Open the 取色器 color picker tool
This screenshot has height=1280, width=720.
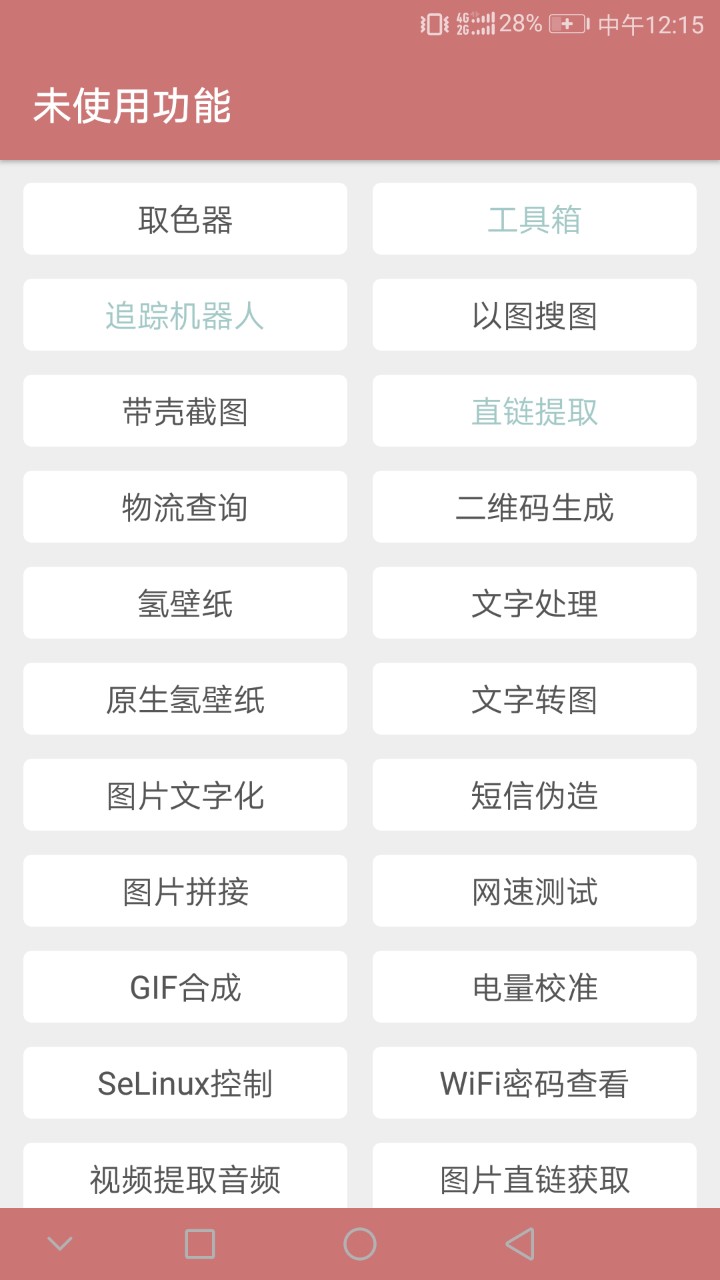coord(185,219)
